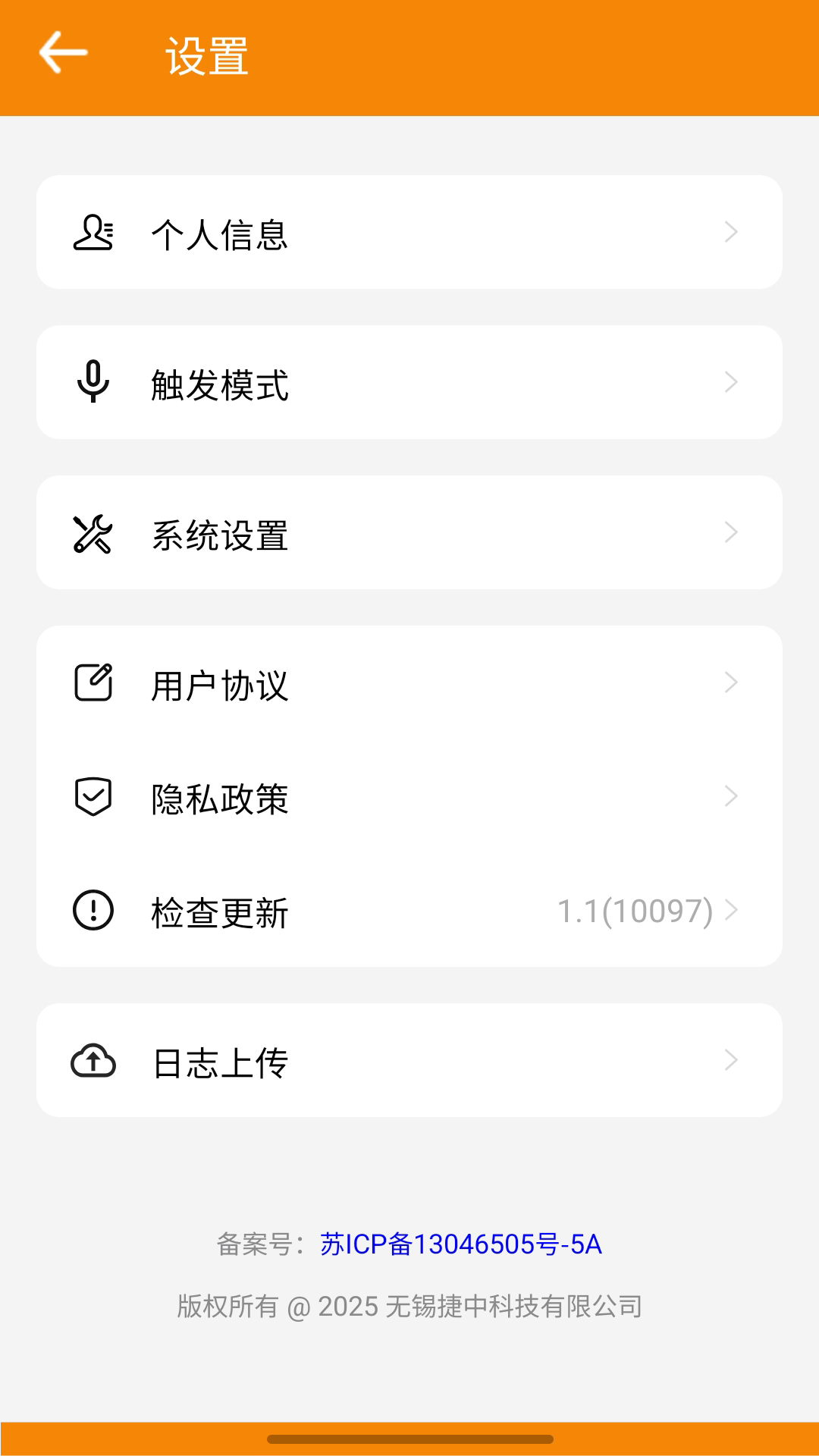
Task: Click the edit-document icon beside 用户协议
Action: (x=93, y=681)
